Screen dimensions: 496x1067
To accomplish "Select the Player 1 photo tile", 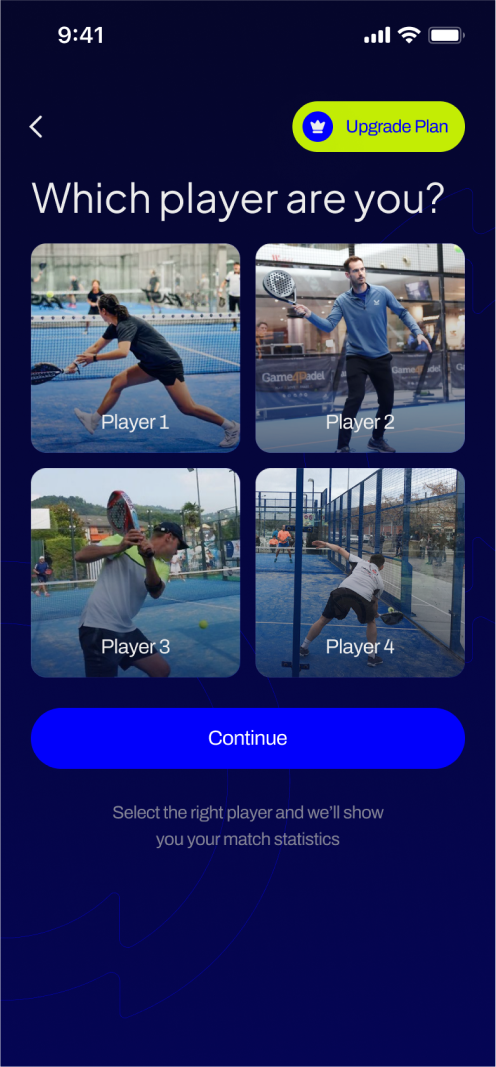I will point(135,348).
